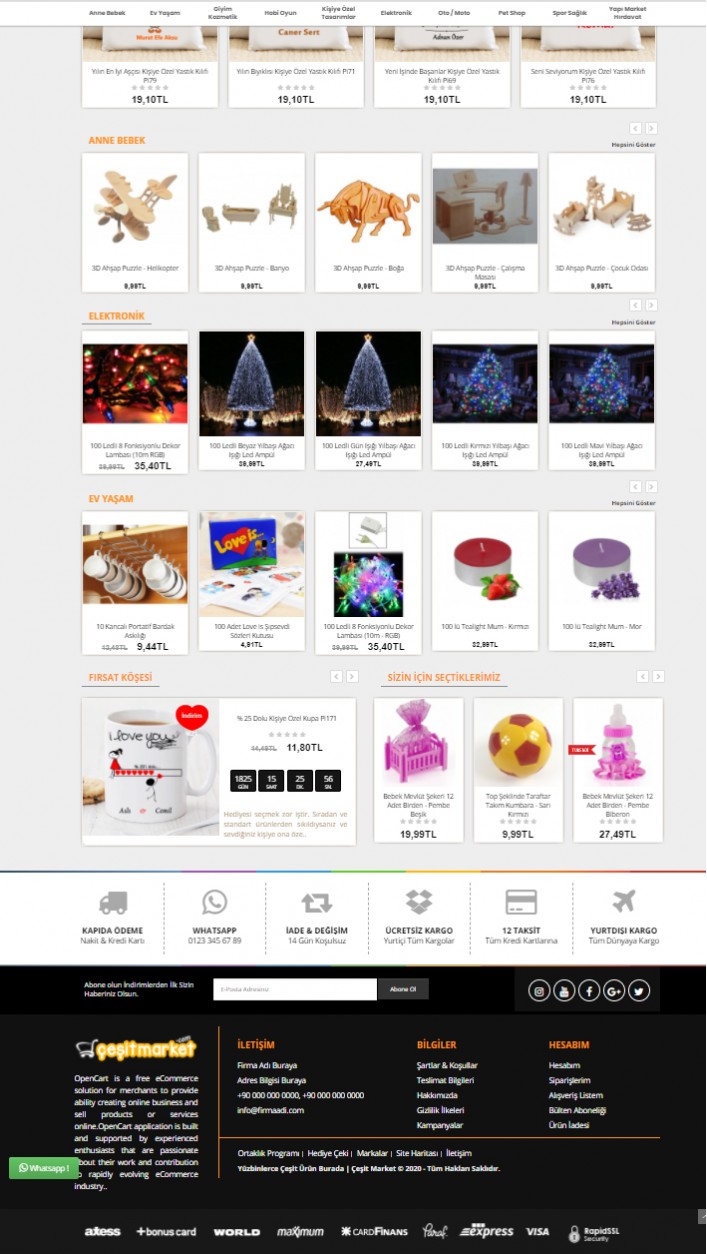Open the Pet Shop menu category

[x=511, y=13]
